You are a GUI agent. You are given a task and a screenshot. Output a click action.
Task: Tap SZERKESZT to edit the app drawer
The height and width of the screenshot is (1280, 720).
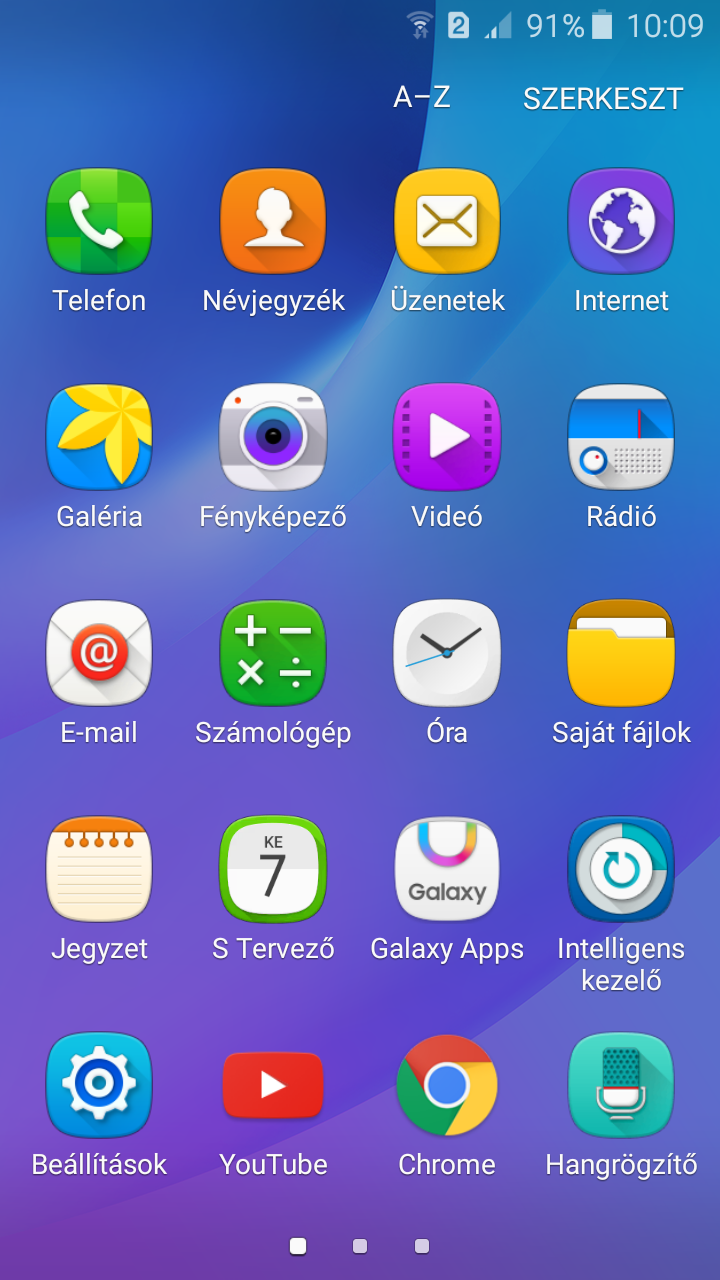(x=603, y=98)
